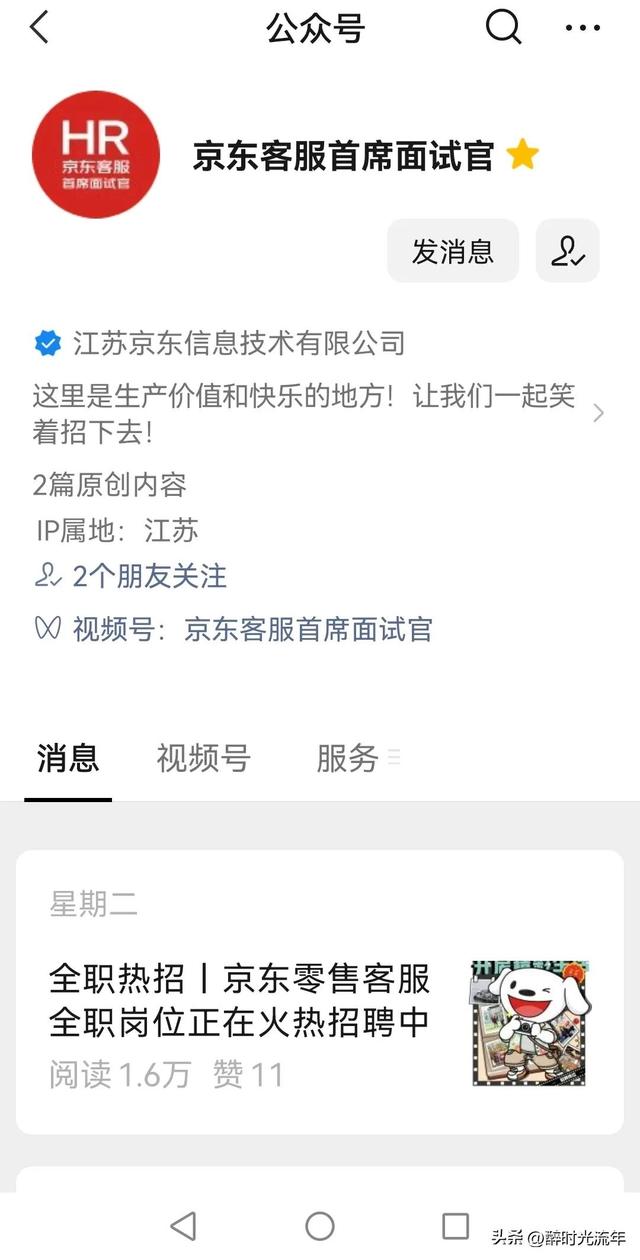Open the linked 视频号 京东客服首席面试官
Viewport: 640px width, 1260px height.
tap(308, 629)
